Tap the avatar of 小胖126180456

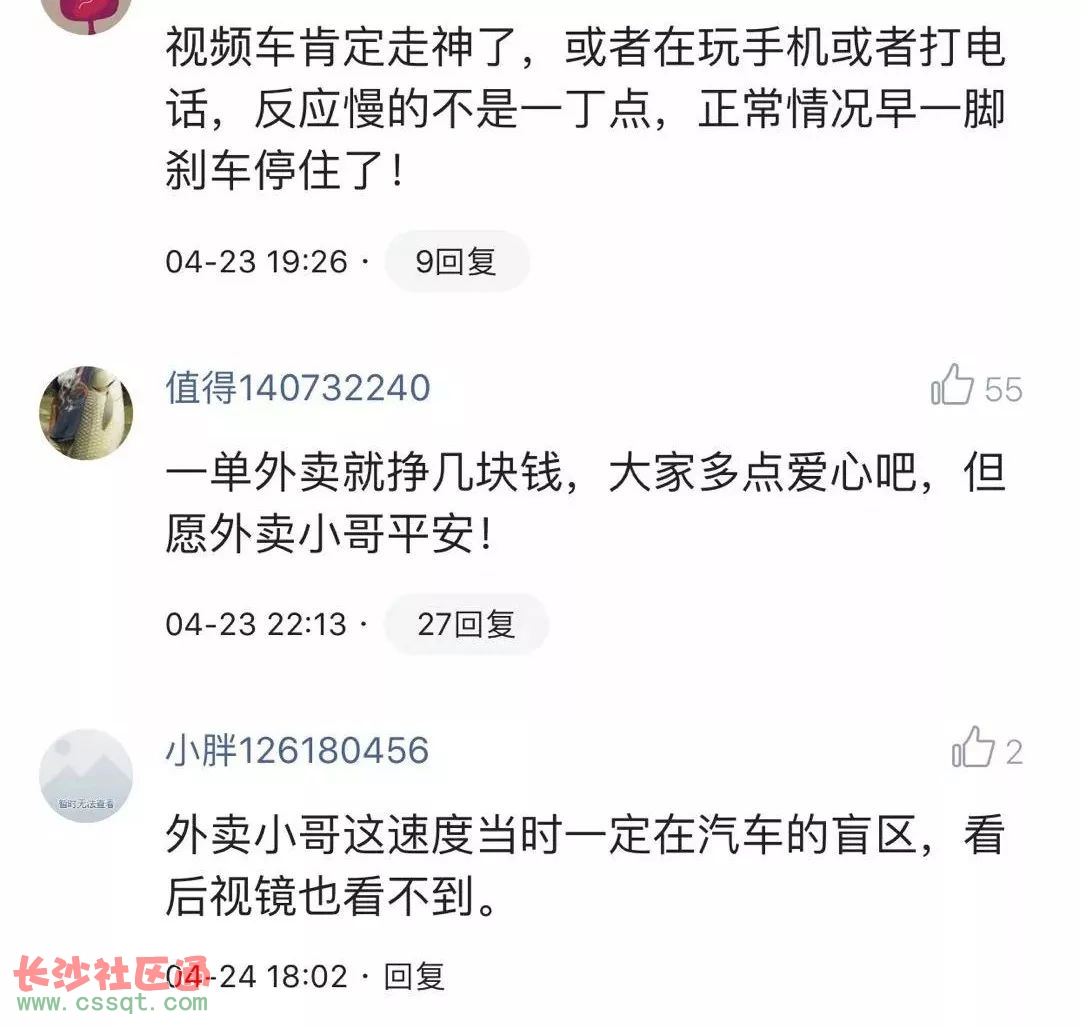(86, 776)
